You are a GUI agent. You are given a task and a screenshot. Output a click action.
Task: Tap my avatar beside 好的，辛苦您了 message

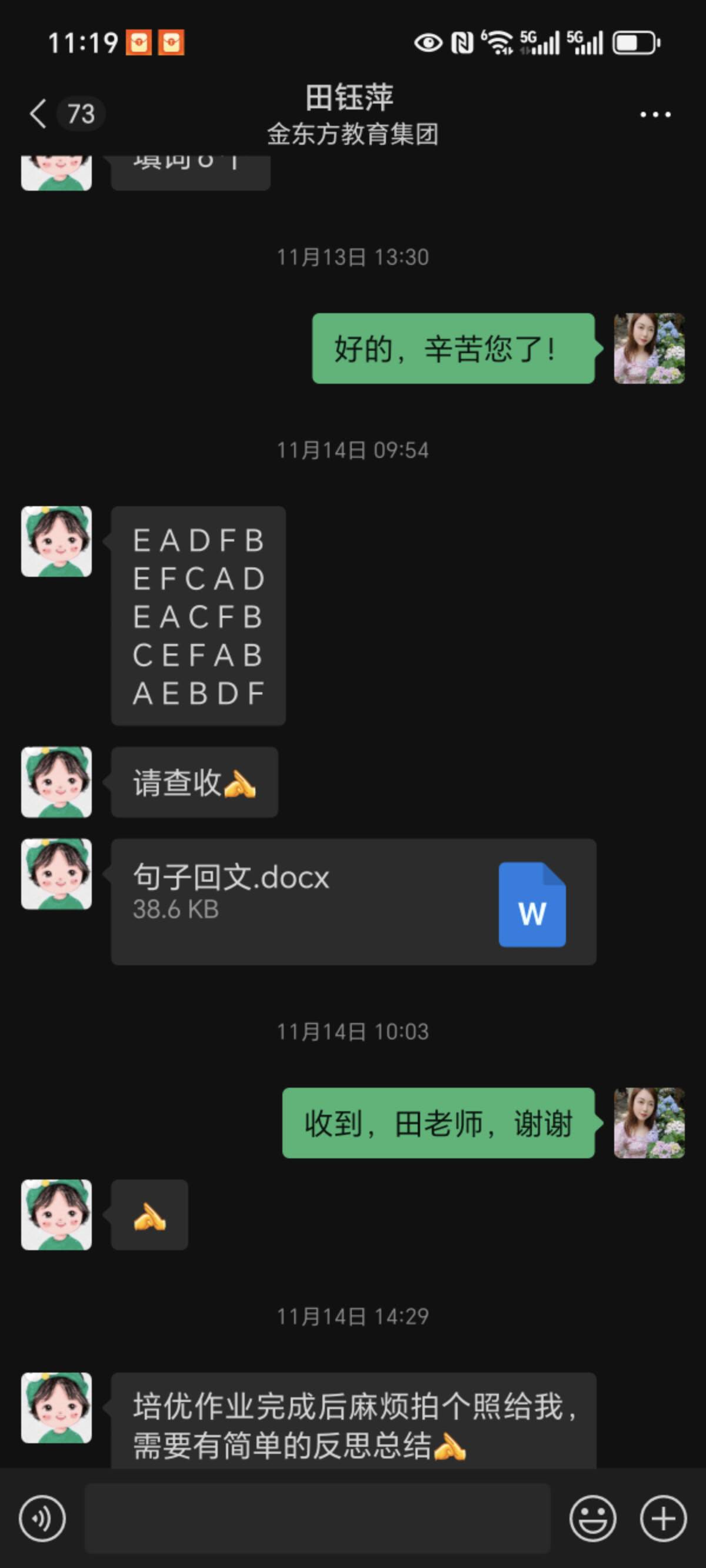tap(649, 349)
